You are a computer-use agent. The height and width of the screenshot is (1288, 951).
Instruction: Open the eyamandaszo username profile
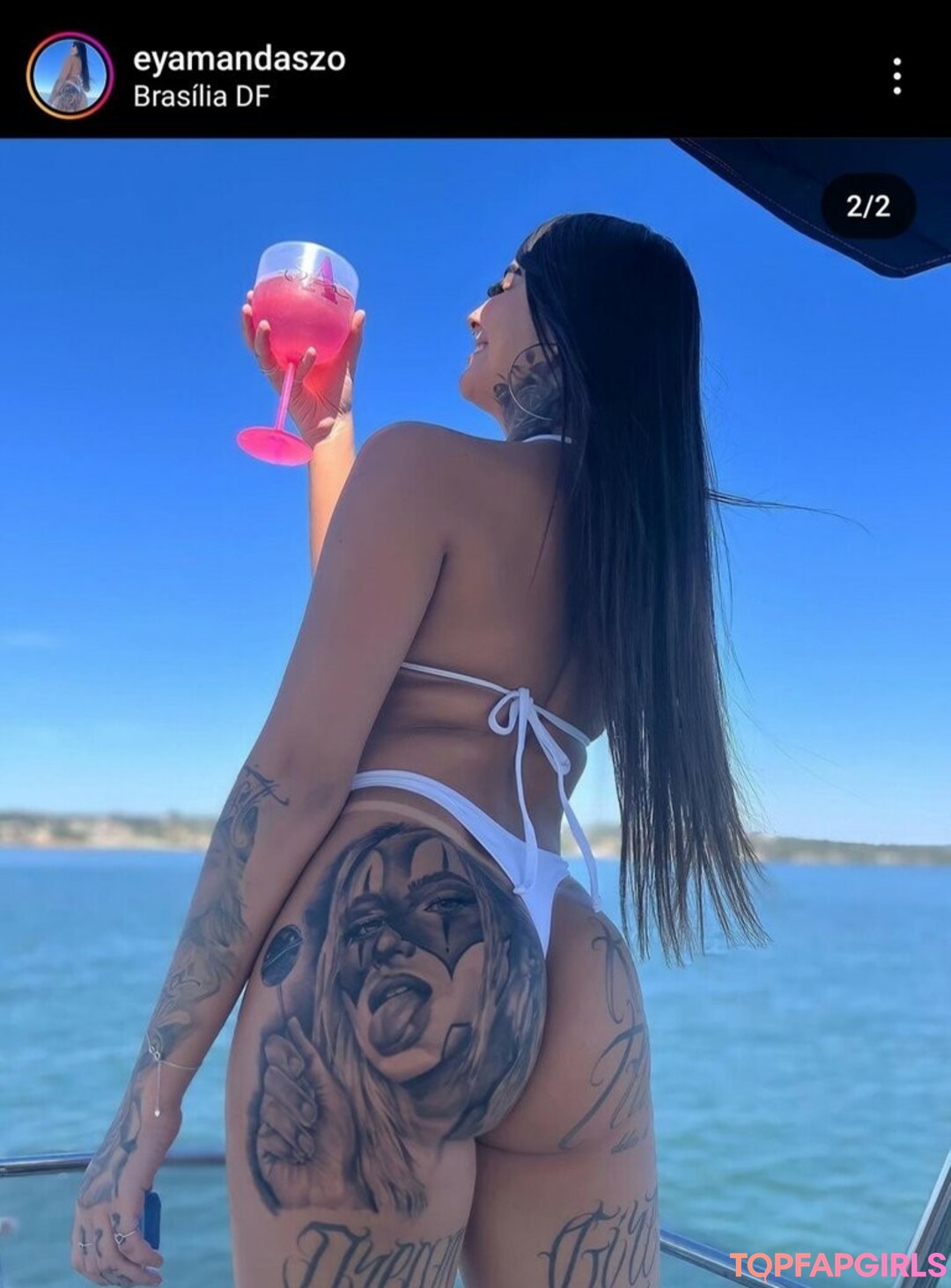(239, 58)
